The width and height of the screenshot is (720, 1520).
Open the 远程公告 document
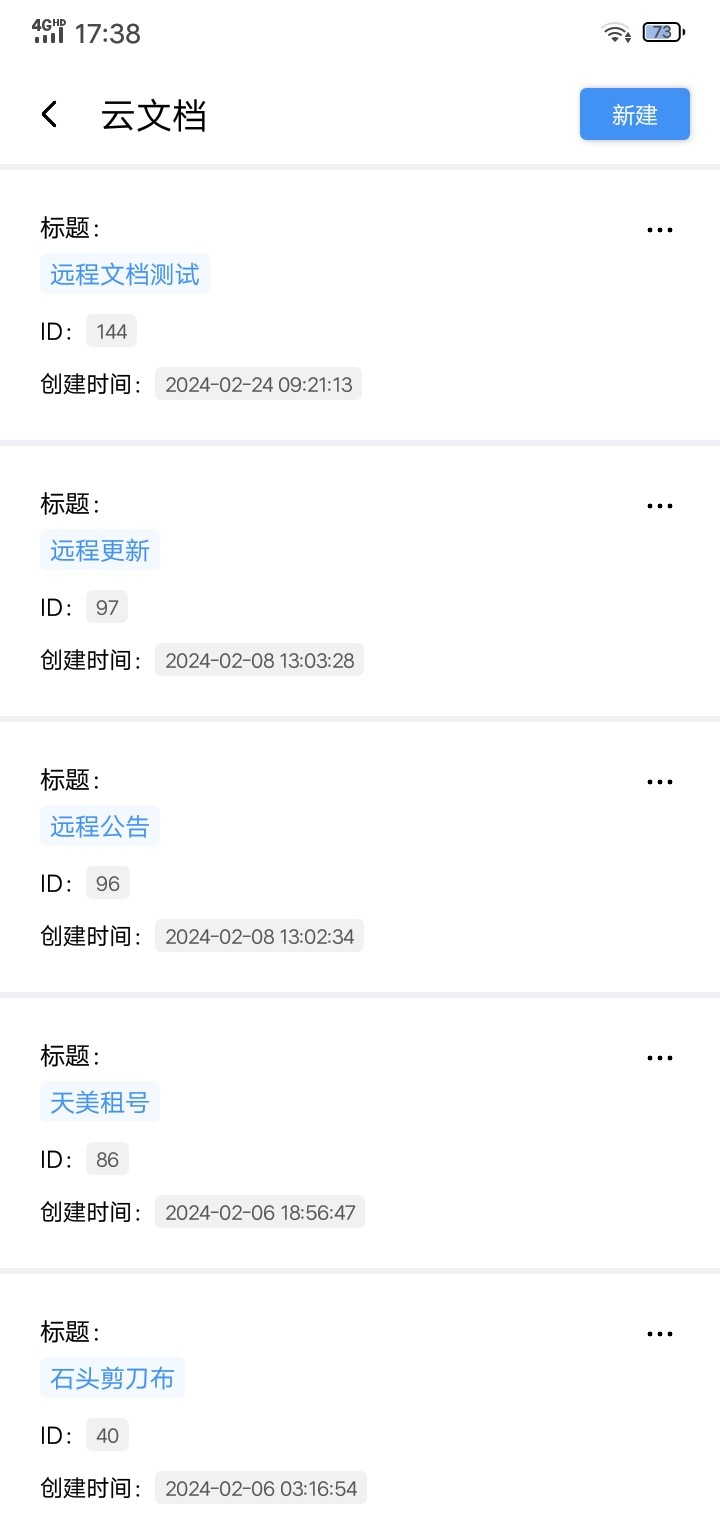coord(100,826)
